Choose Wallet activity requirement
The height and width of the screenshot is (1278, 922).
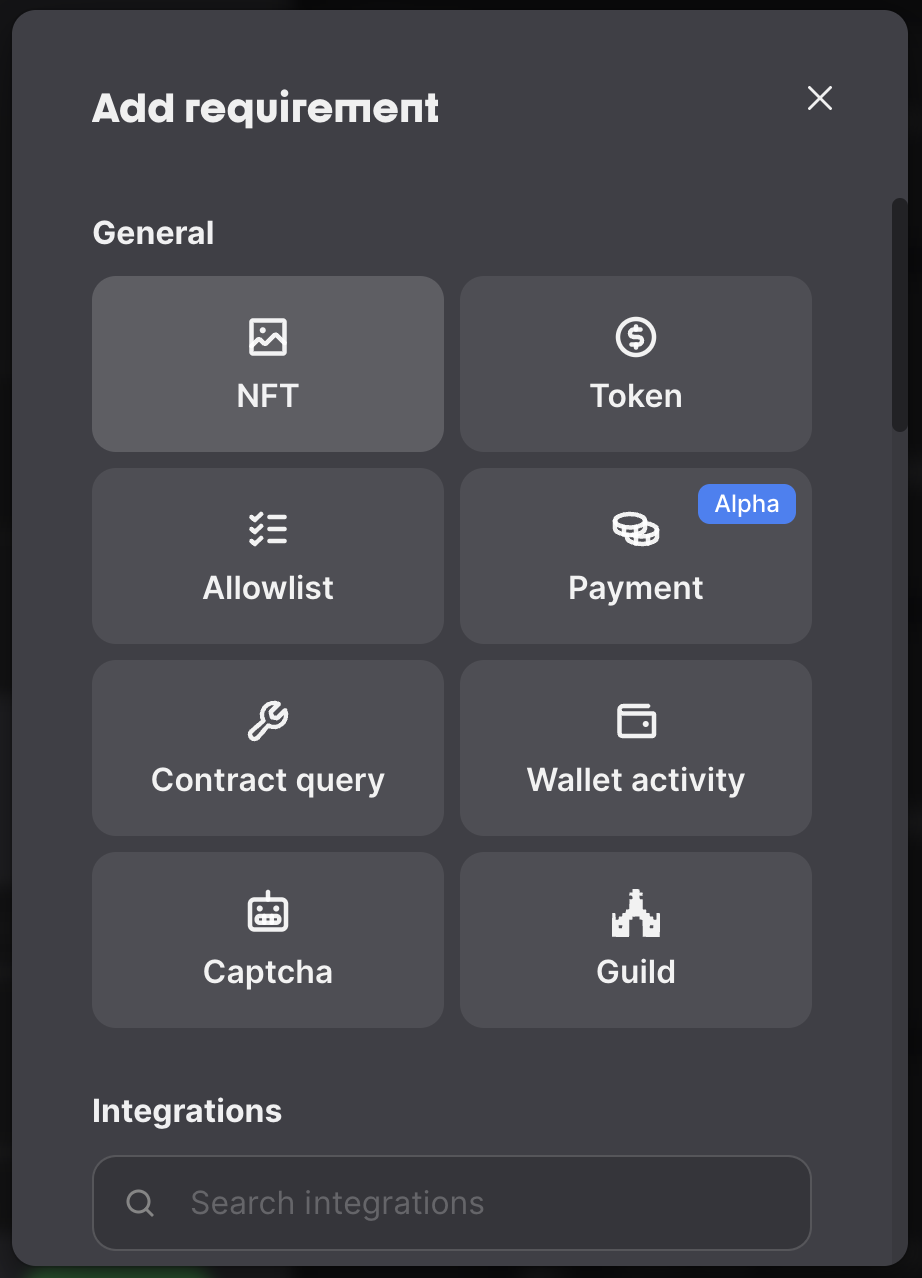(x=635, y=748)
